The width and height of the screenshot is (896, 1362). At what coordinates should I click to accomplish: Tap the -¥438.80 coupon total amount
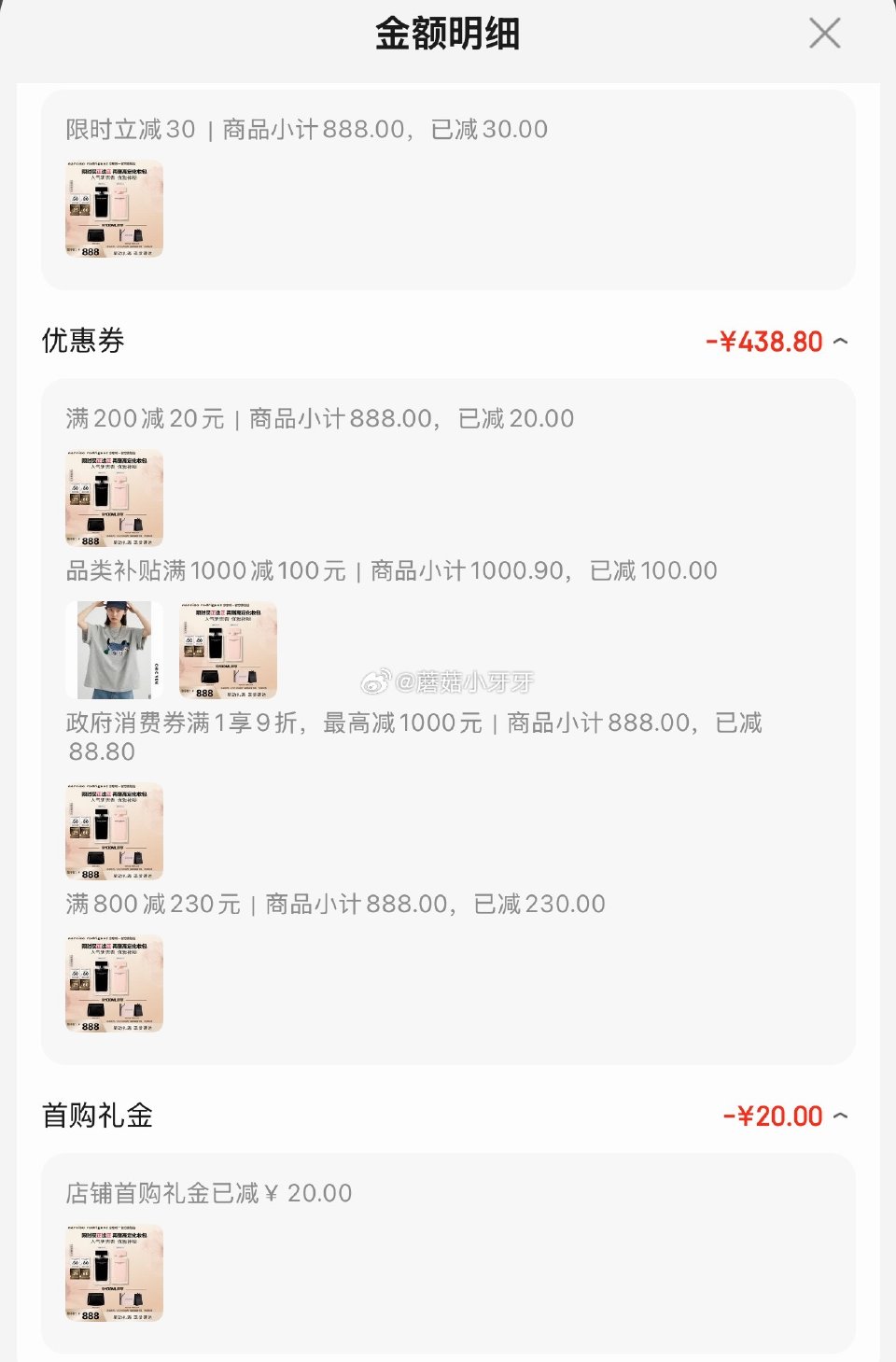(765, 341)
